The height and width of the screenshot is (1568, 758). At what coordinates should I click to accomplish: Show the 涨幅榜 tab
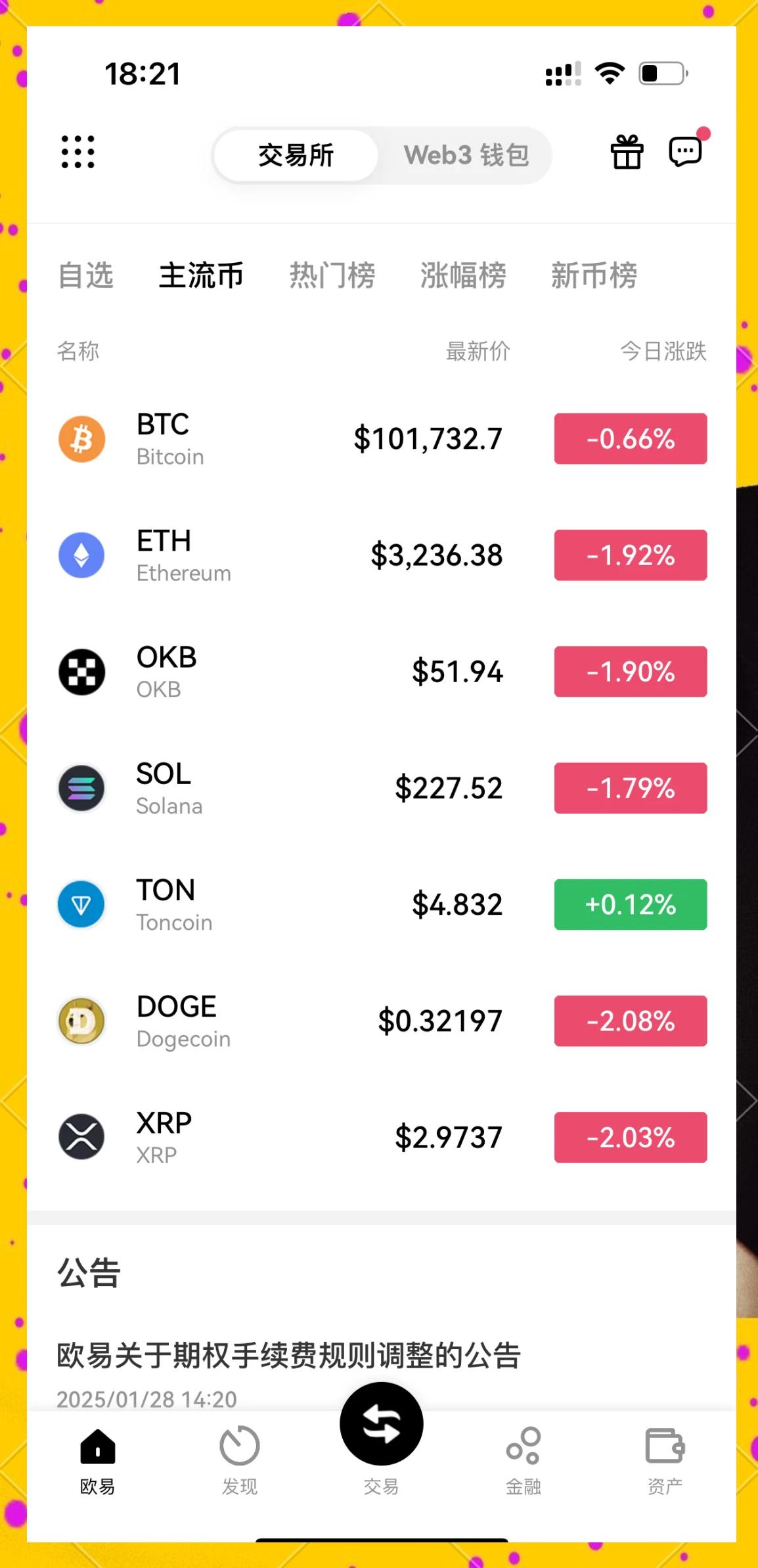pos(463,275)
